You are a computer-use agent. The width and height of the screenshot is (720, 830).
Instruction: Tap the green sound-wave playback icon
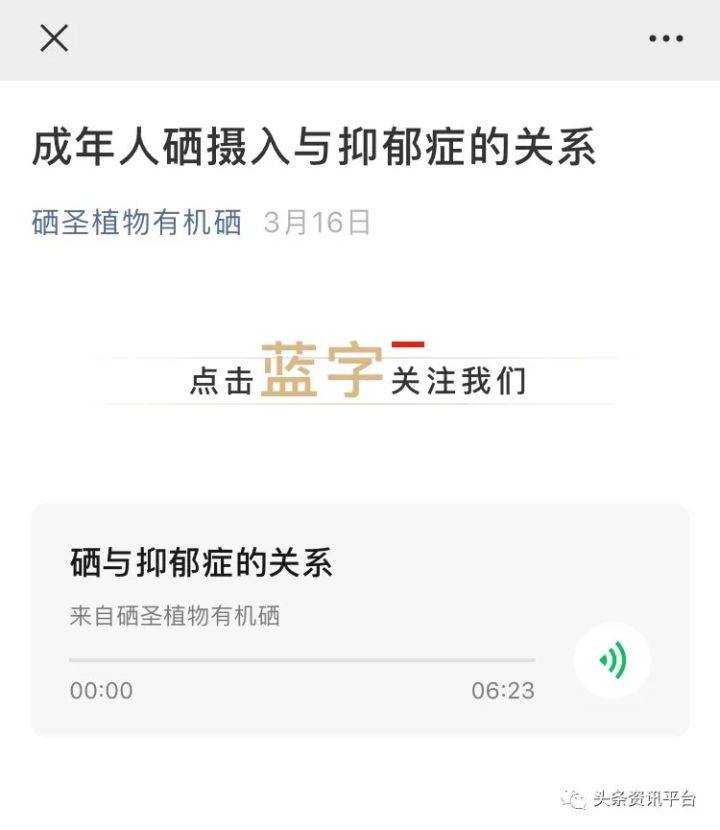point(613,660)
